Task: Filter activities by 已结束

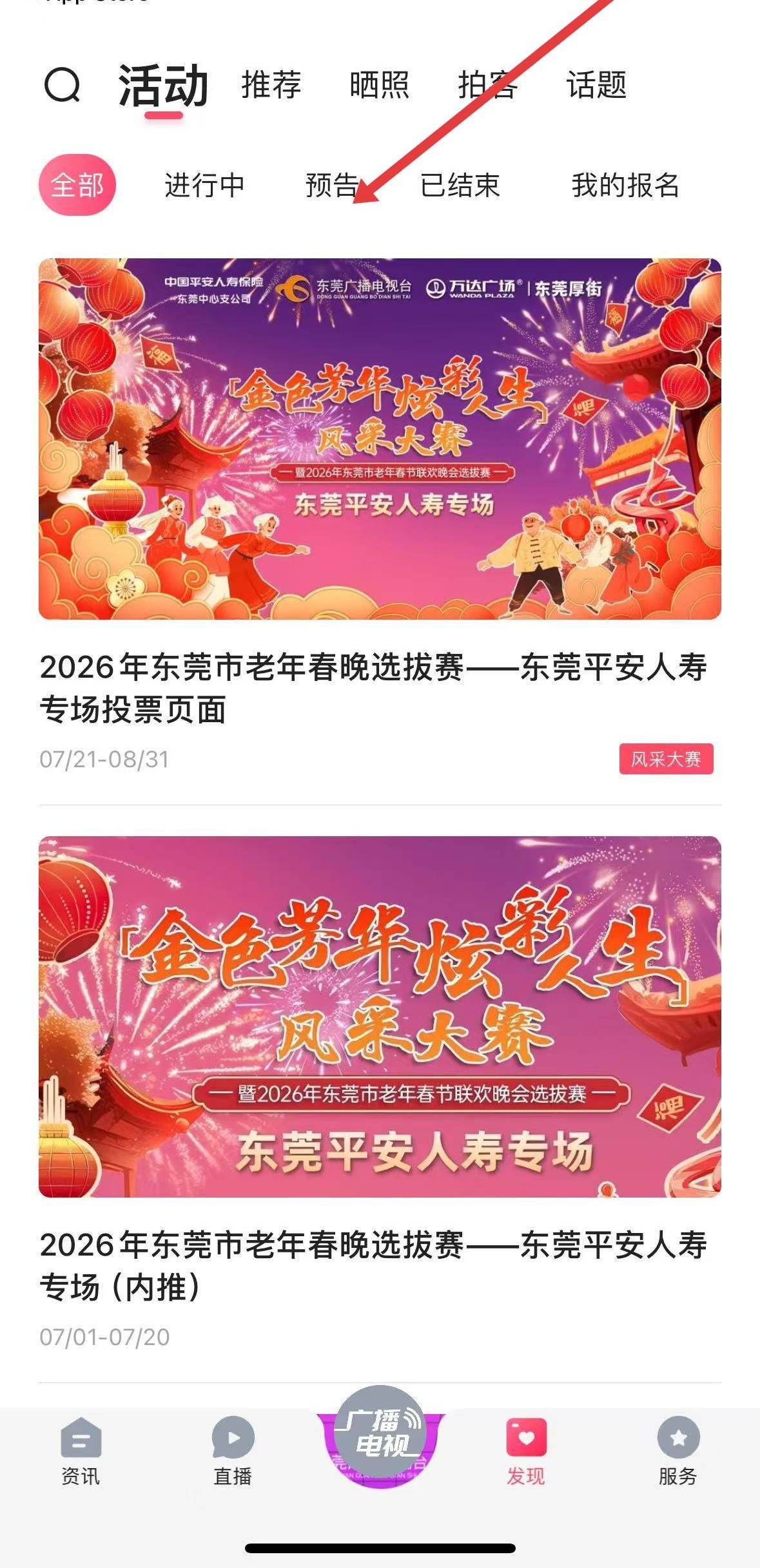Action: pos(460,185)
